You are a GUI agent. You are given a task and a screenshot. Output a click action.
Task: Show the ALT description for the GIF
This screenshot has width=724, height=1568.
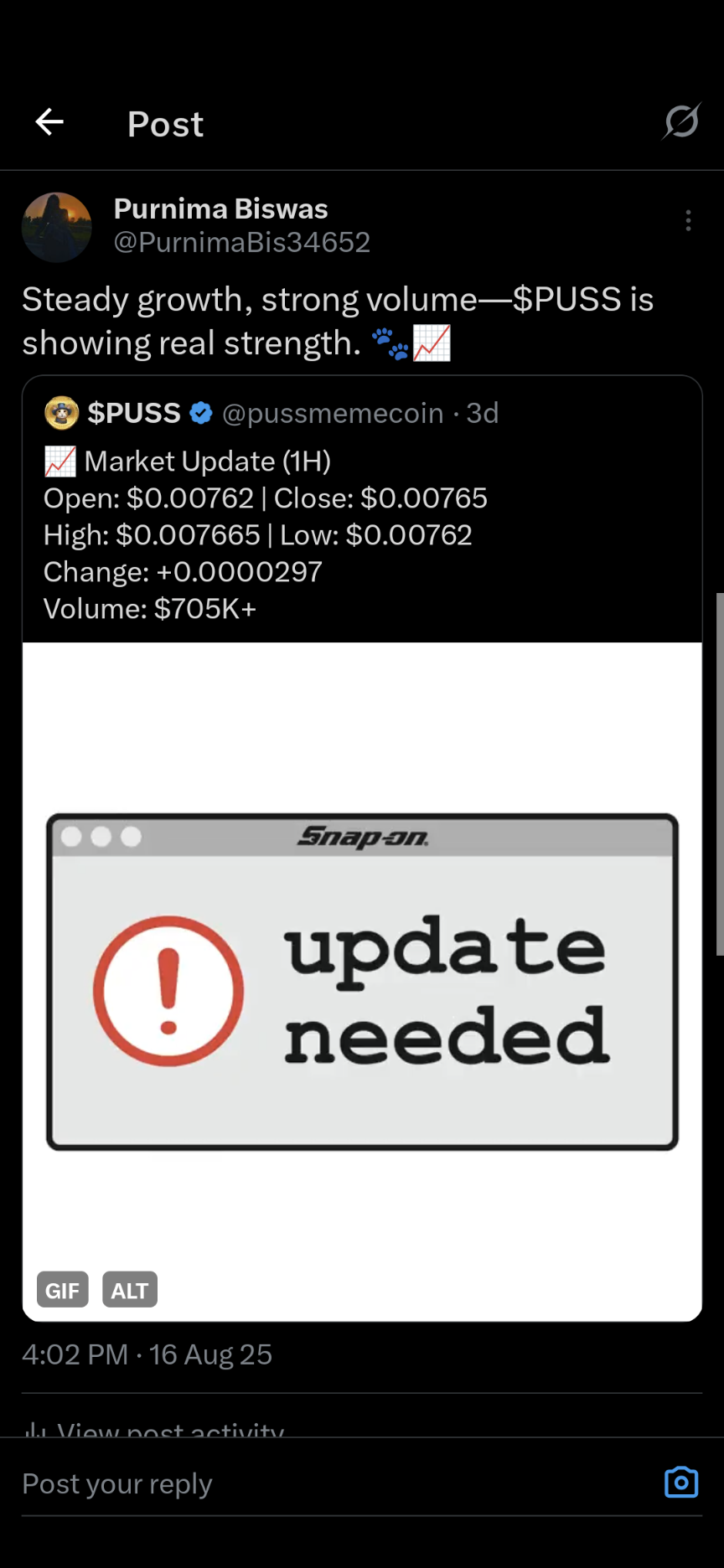[x=130, y=1290]
